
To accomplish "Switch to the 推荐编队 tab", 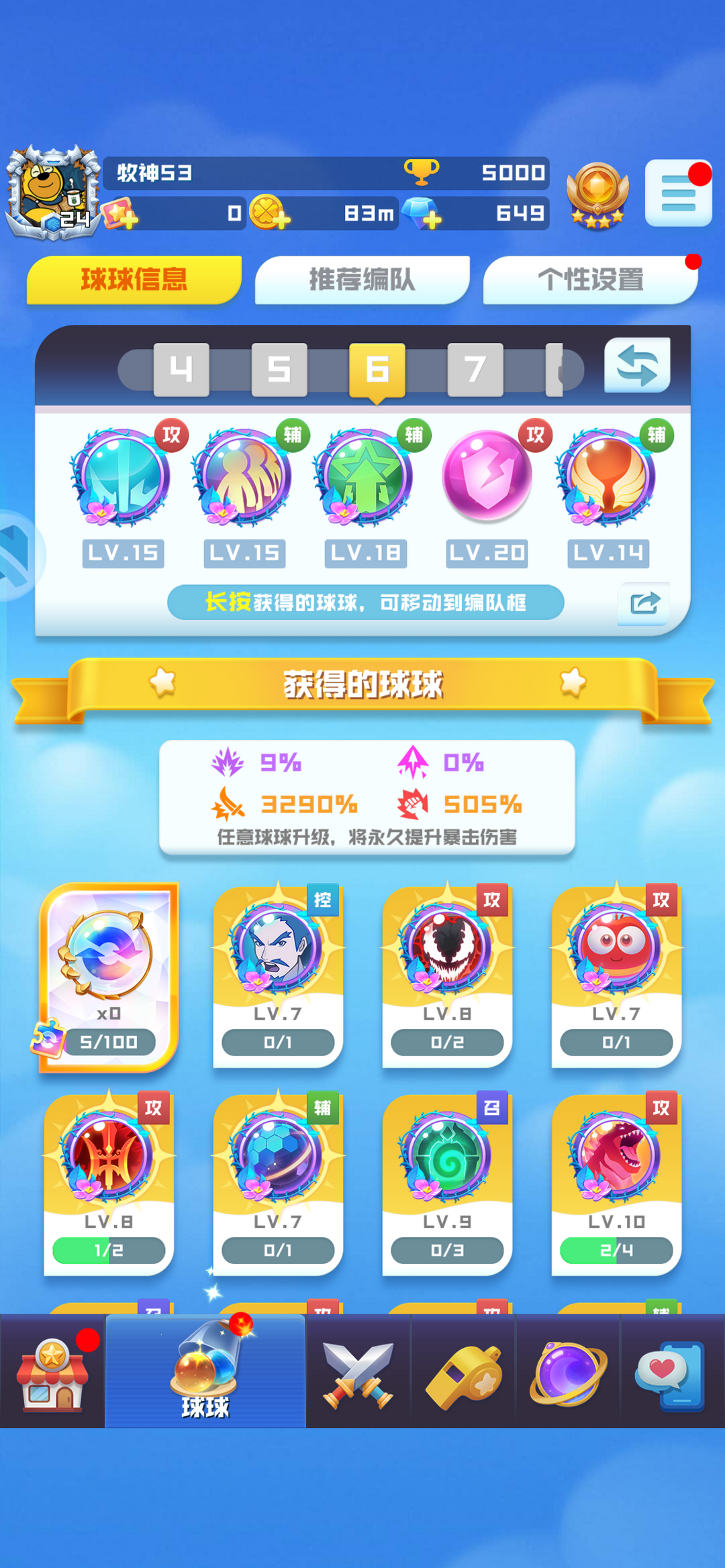I will (x=362, y=279).
